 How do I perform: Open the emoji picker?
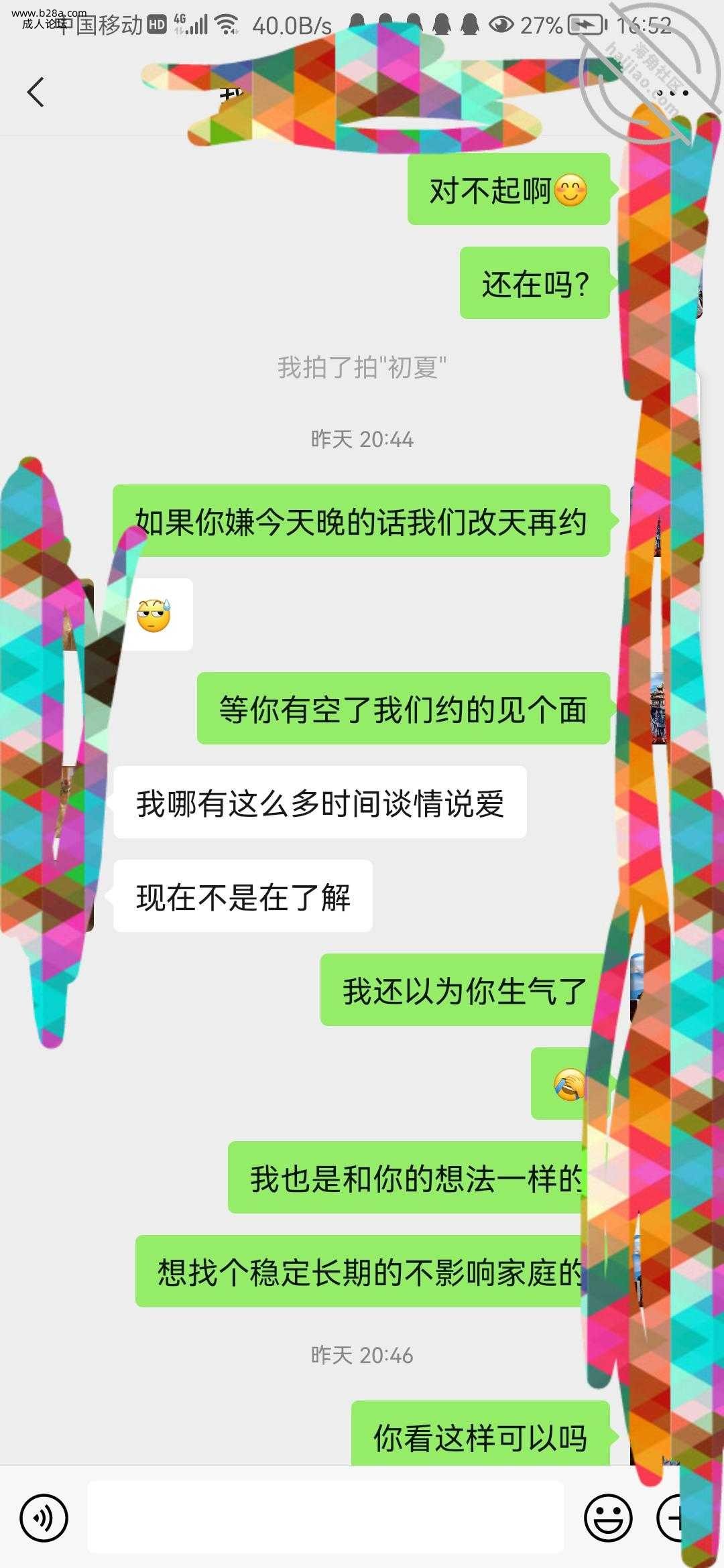click(608, 1517)
